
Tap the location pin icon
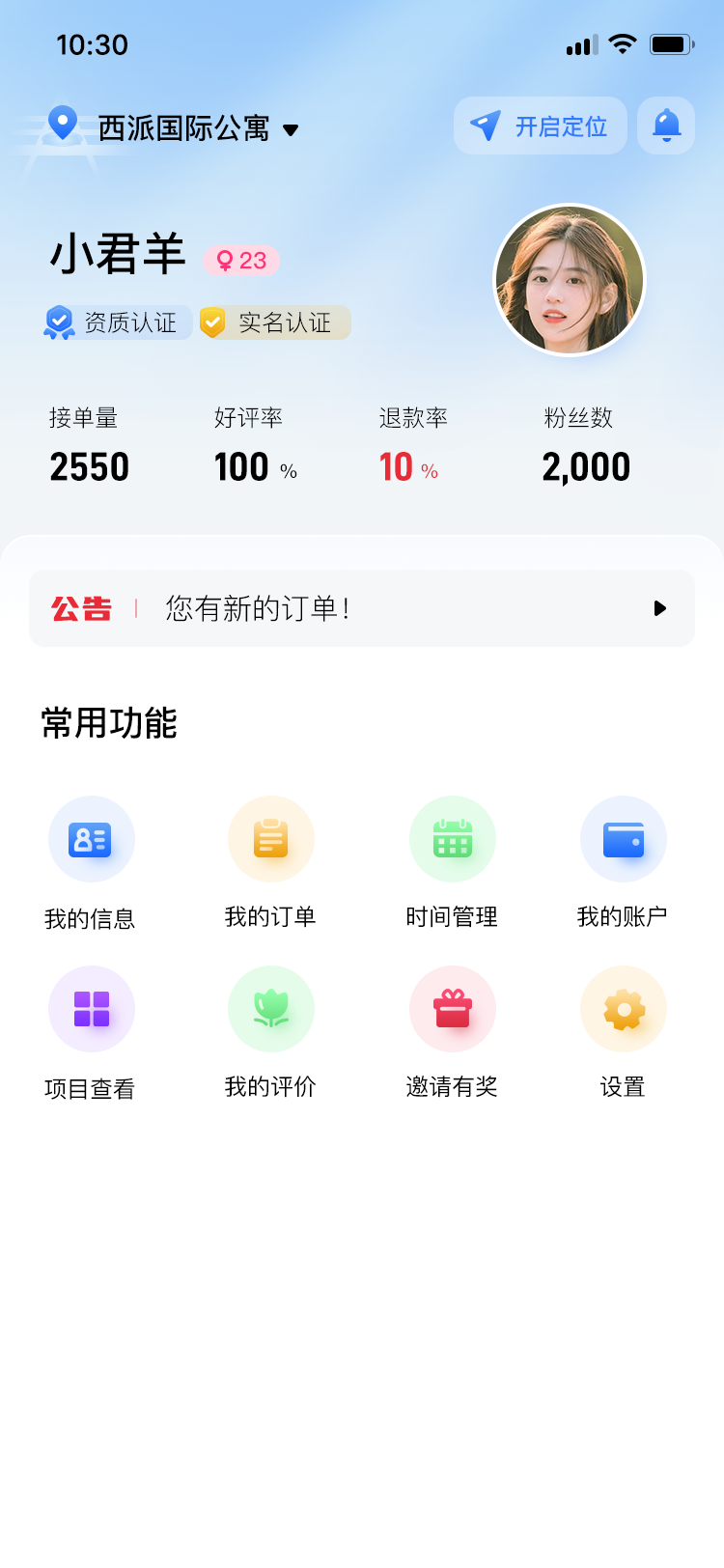62,125
